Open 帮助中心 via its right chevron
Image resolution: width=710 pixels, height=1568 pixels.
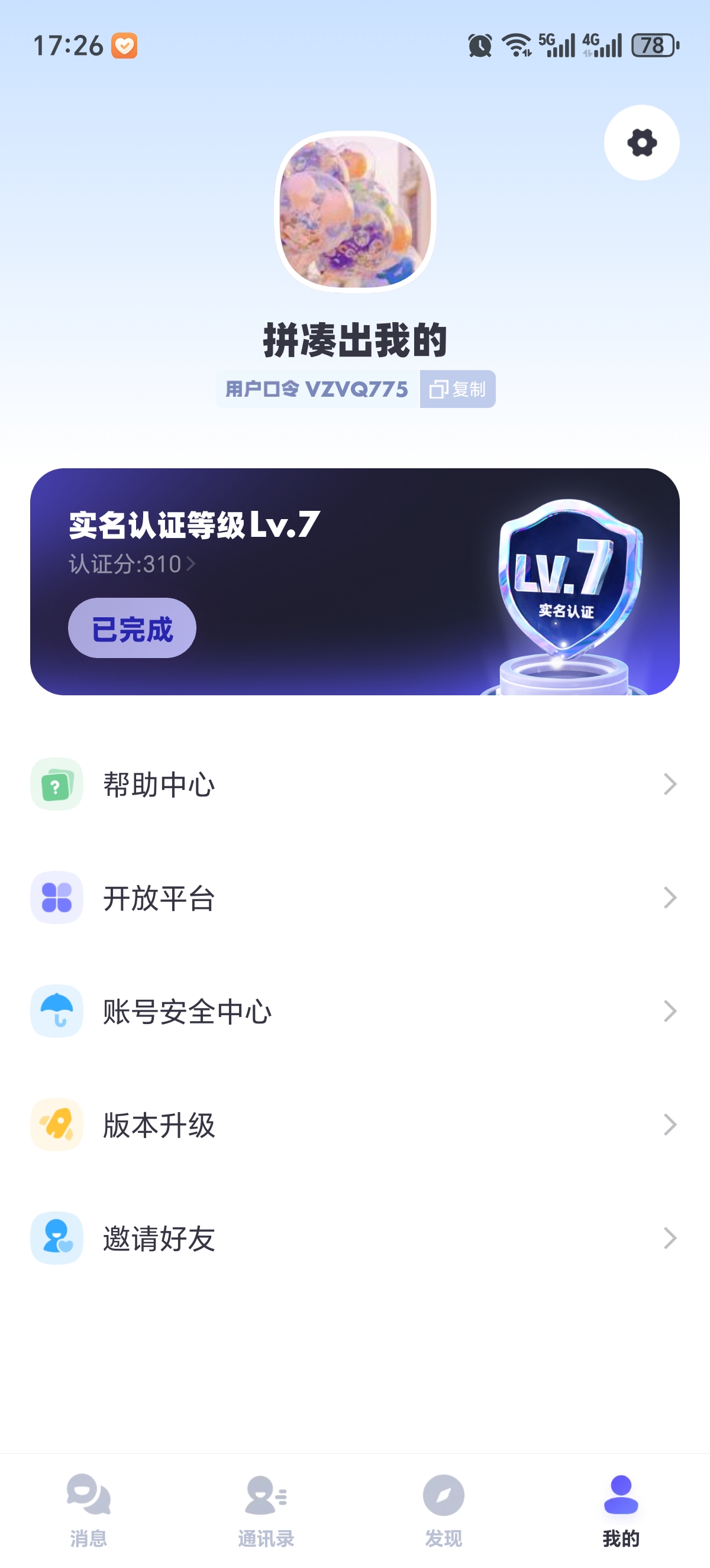(x=670, y=785)
